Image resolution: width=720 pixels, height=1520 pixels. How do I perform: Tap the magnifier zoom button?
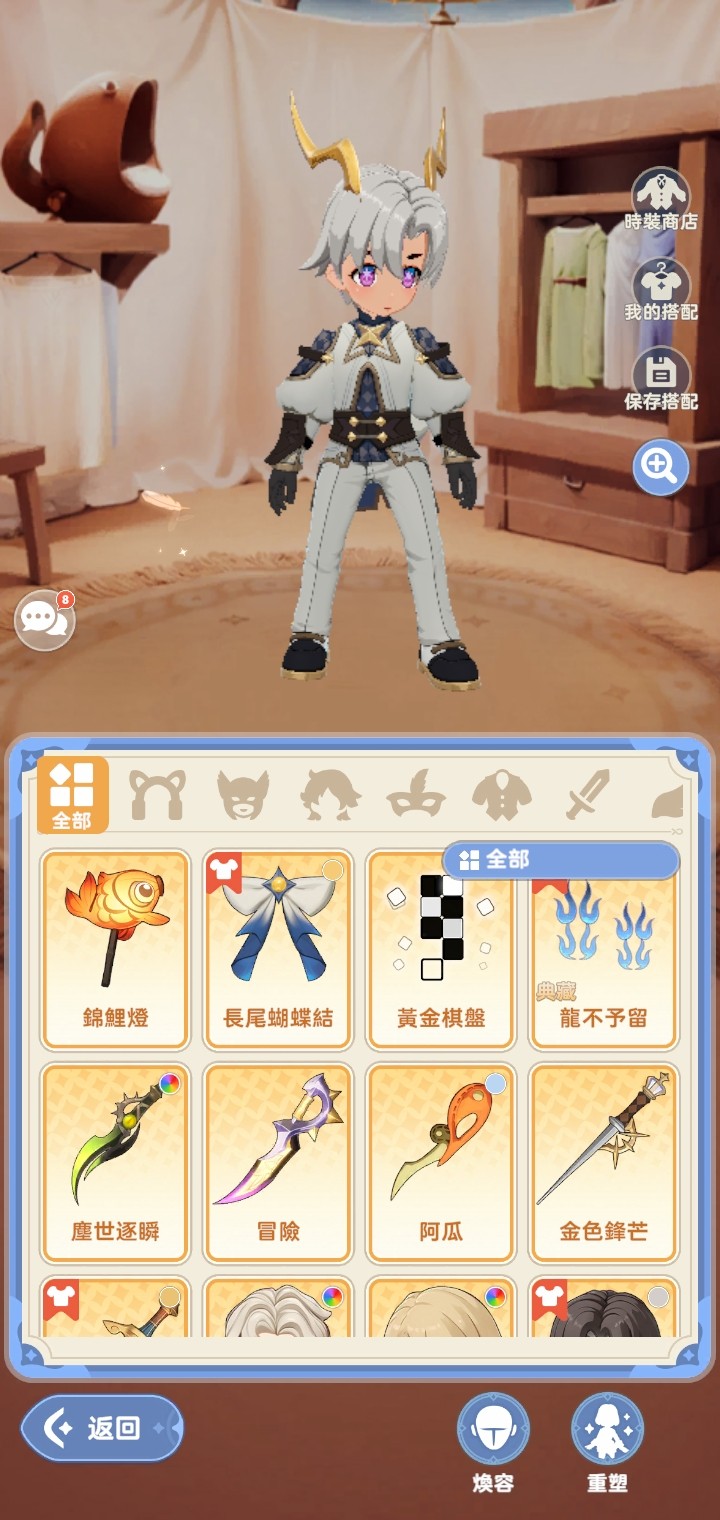(661, 466)
